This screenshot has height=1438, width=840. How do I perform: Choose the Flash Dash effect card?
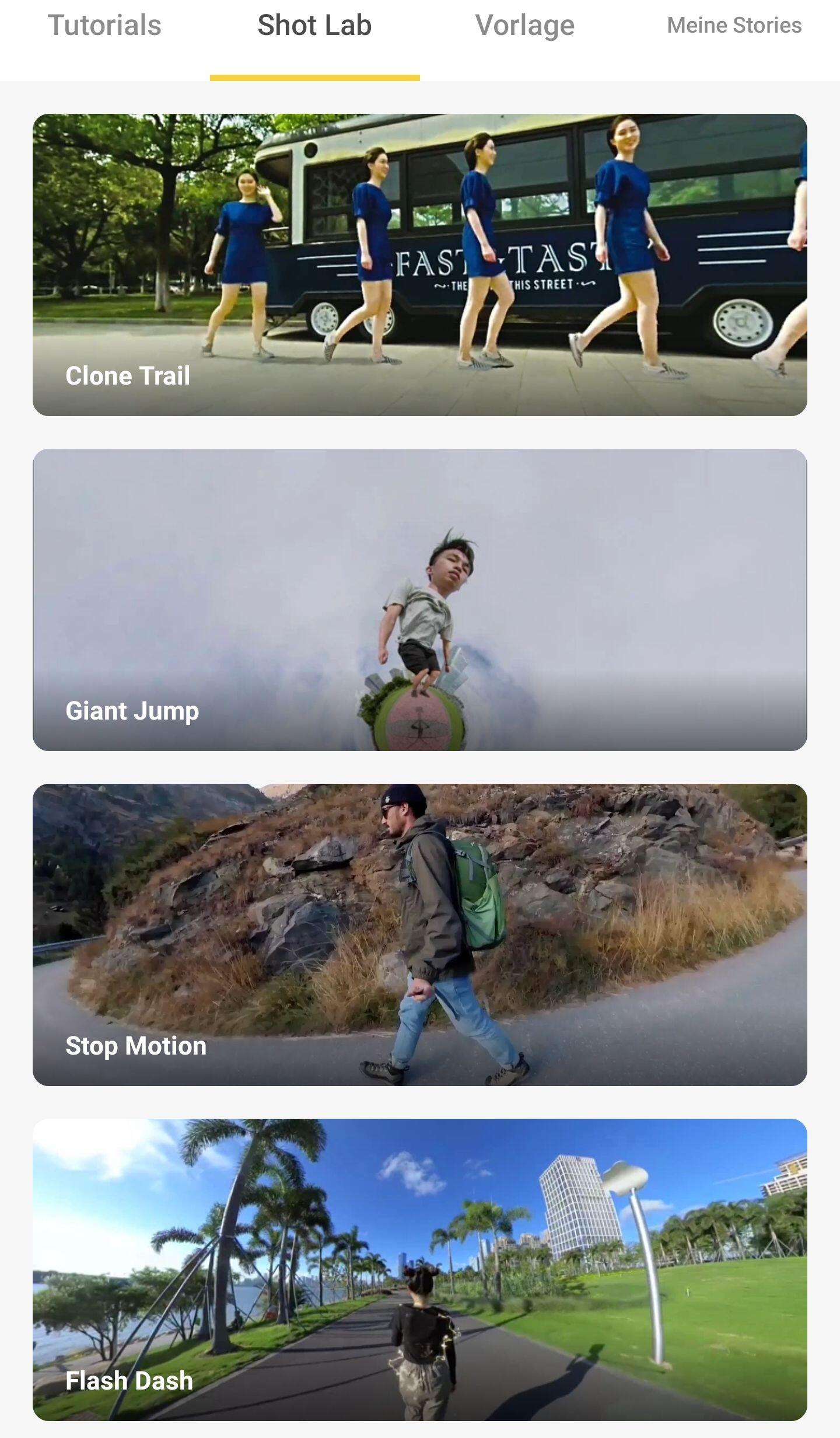[x=420, y=1270]
